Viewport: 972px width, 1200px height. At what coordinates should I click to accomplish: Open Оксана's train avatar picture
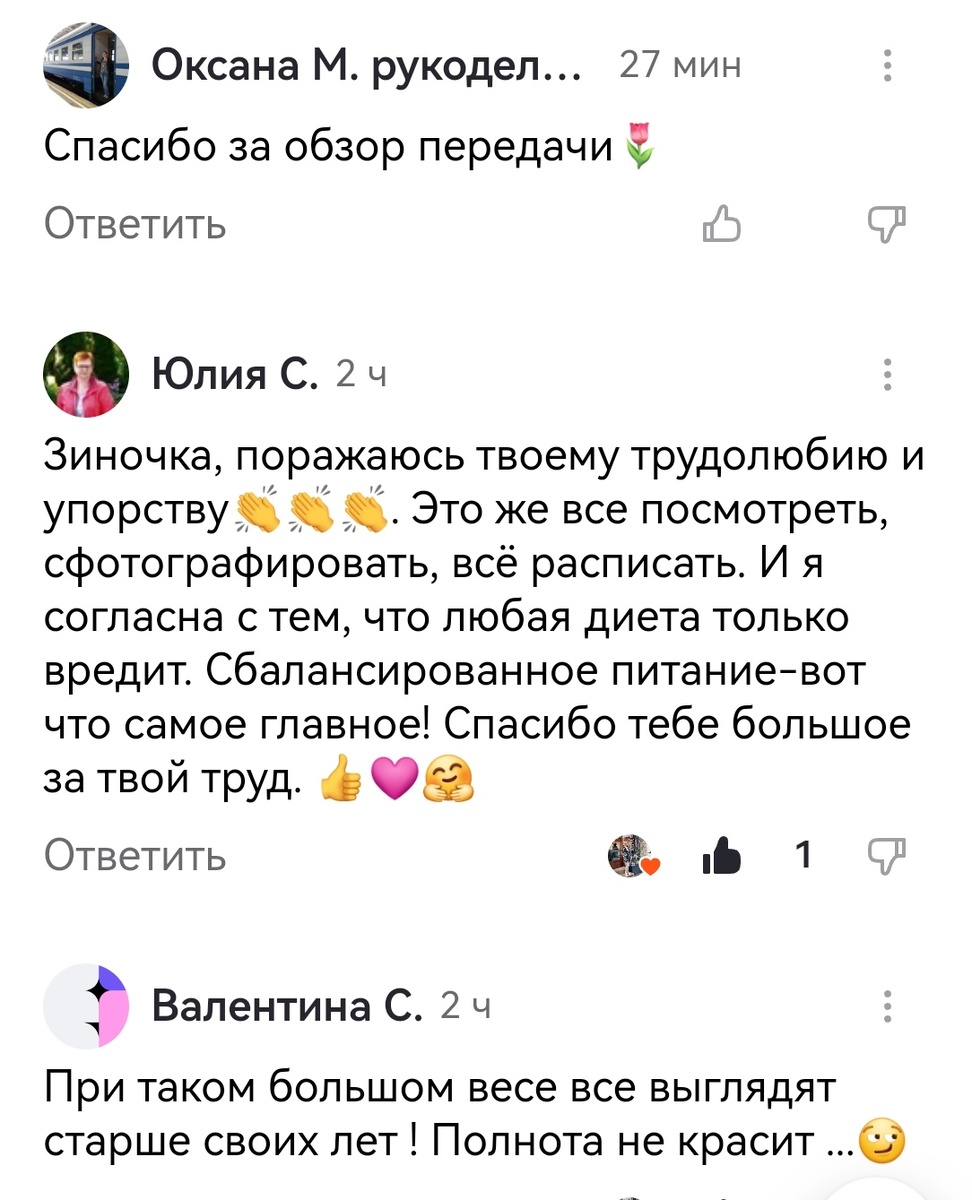tap(85, 64)
